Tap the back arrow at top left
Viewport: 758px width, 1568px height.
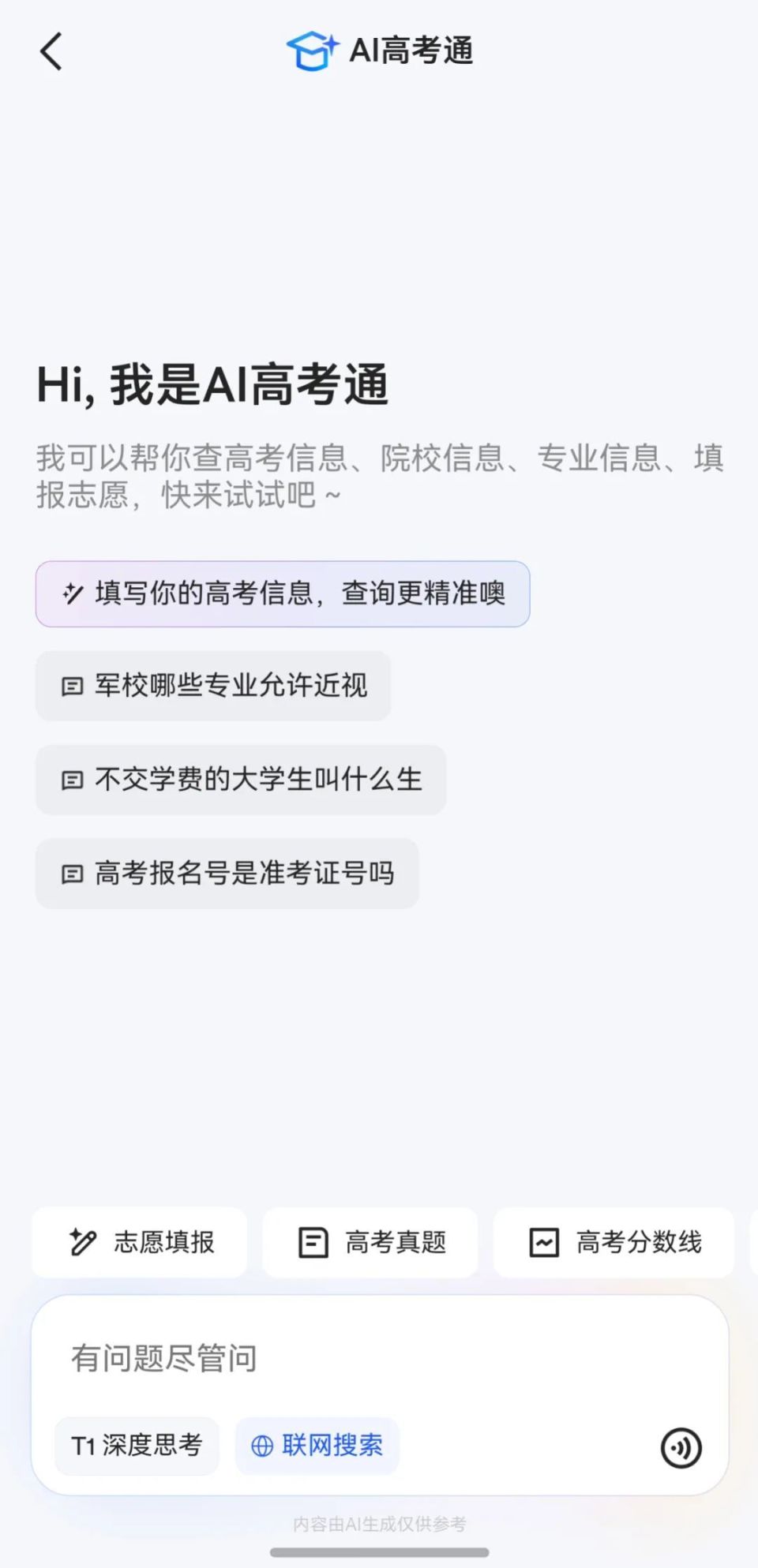click(x=51, y=50)
